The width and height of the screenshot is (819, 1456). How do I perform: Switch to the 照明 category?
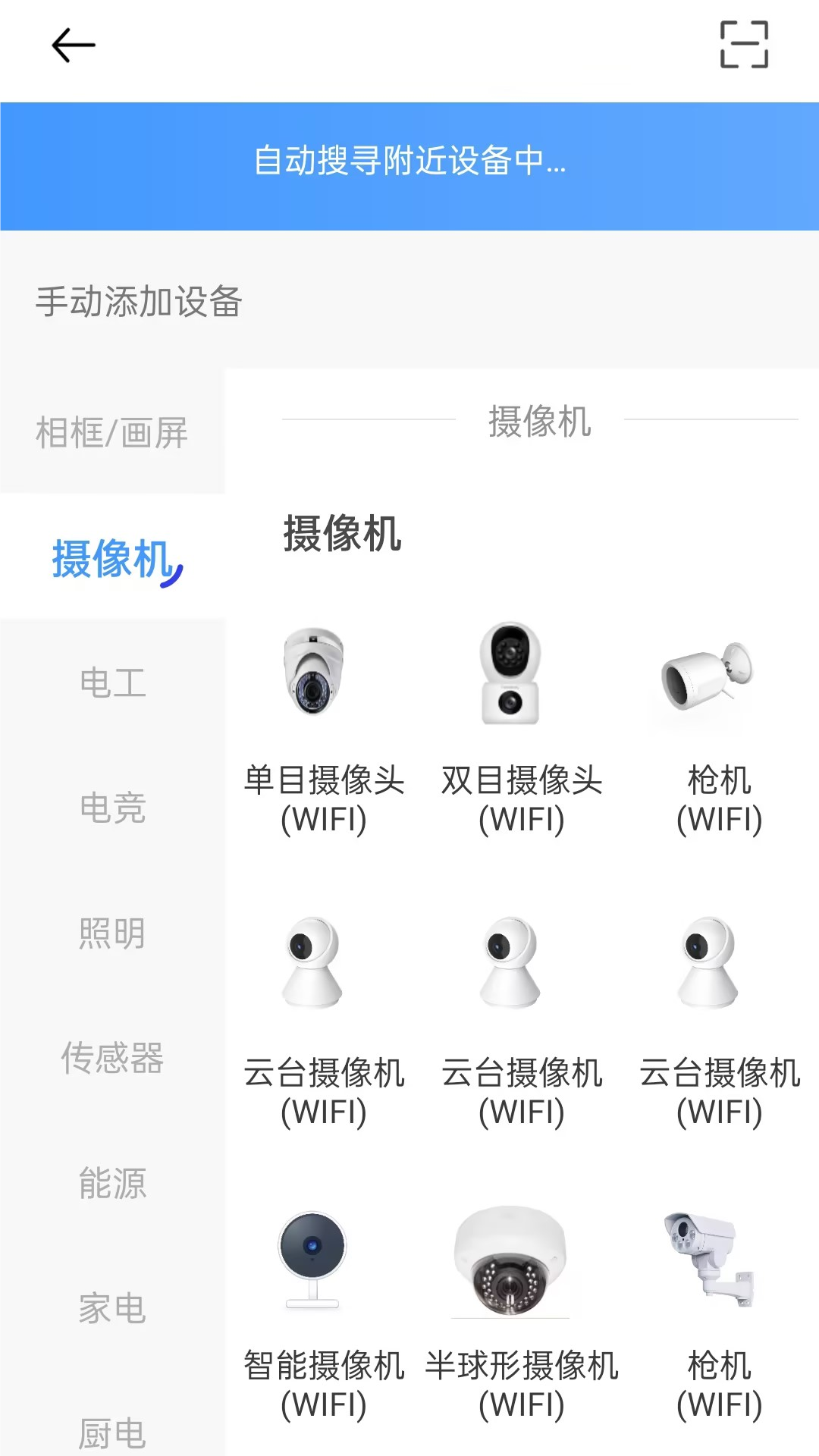click(112, 933)
